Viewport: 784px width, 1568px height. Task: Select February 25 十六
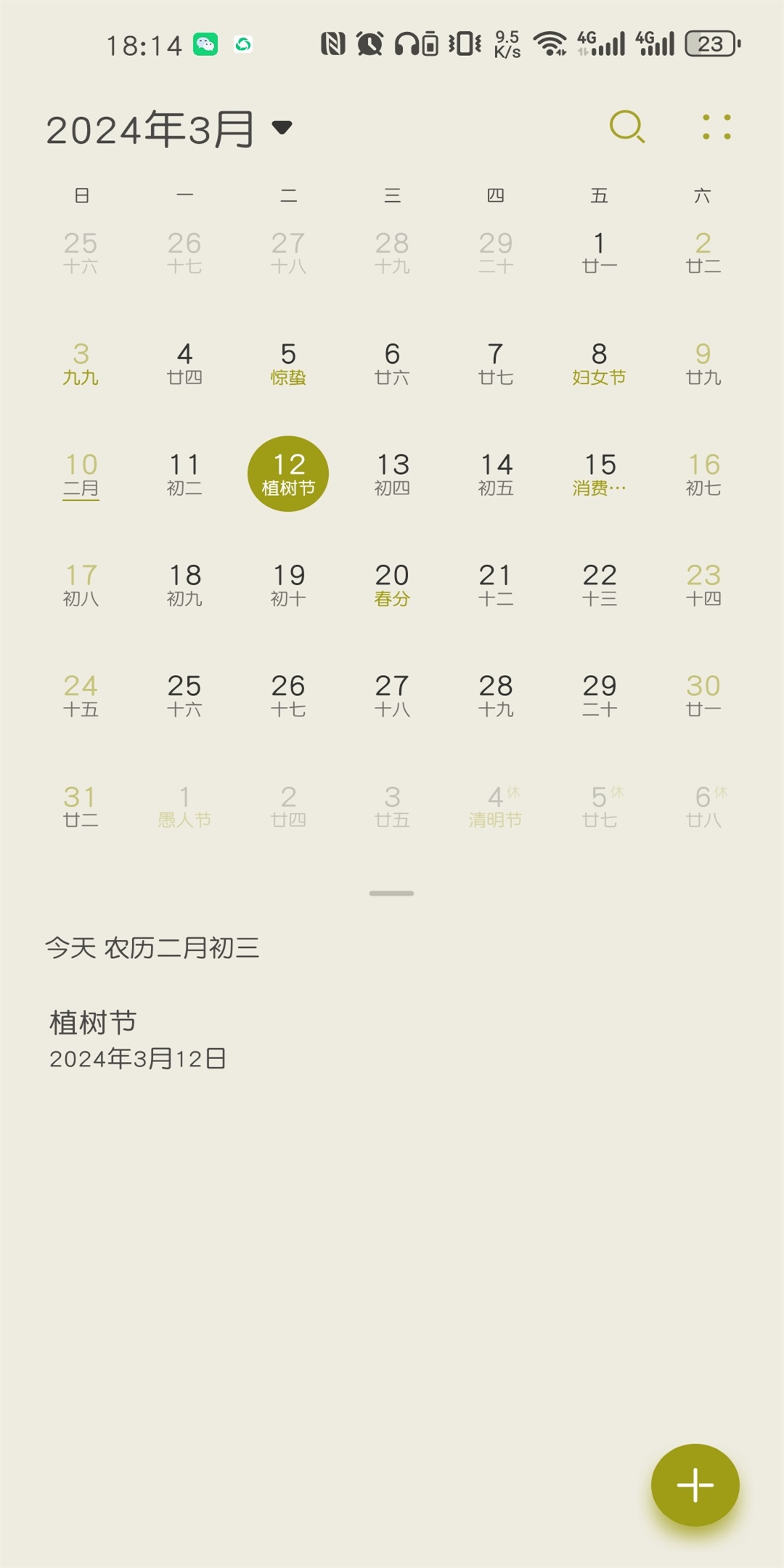81,252
